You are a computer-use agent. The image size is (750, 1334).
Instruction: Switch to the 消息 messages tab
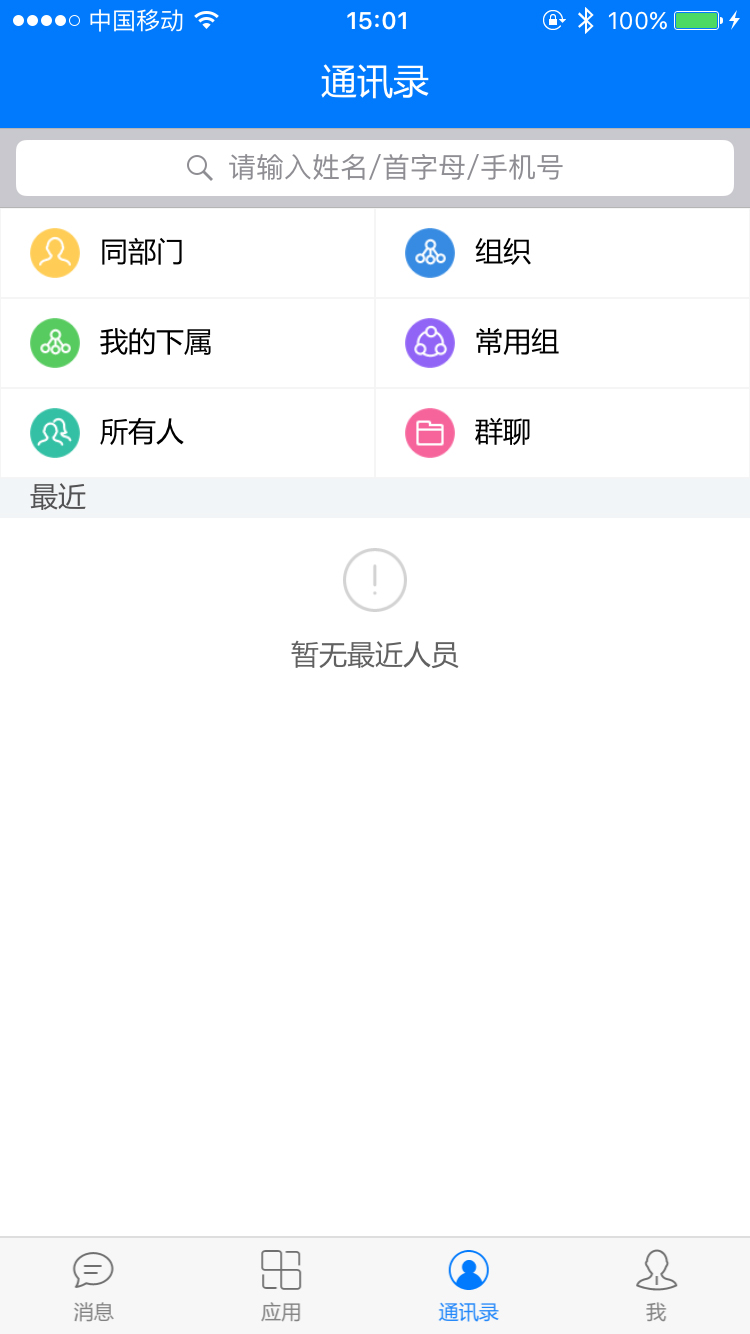pyautogui.click(x=93, y=1286)
